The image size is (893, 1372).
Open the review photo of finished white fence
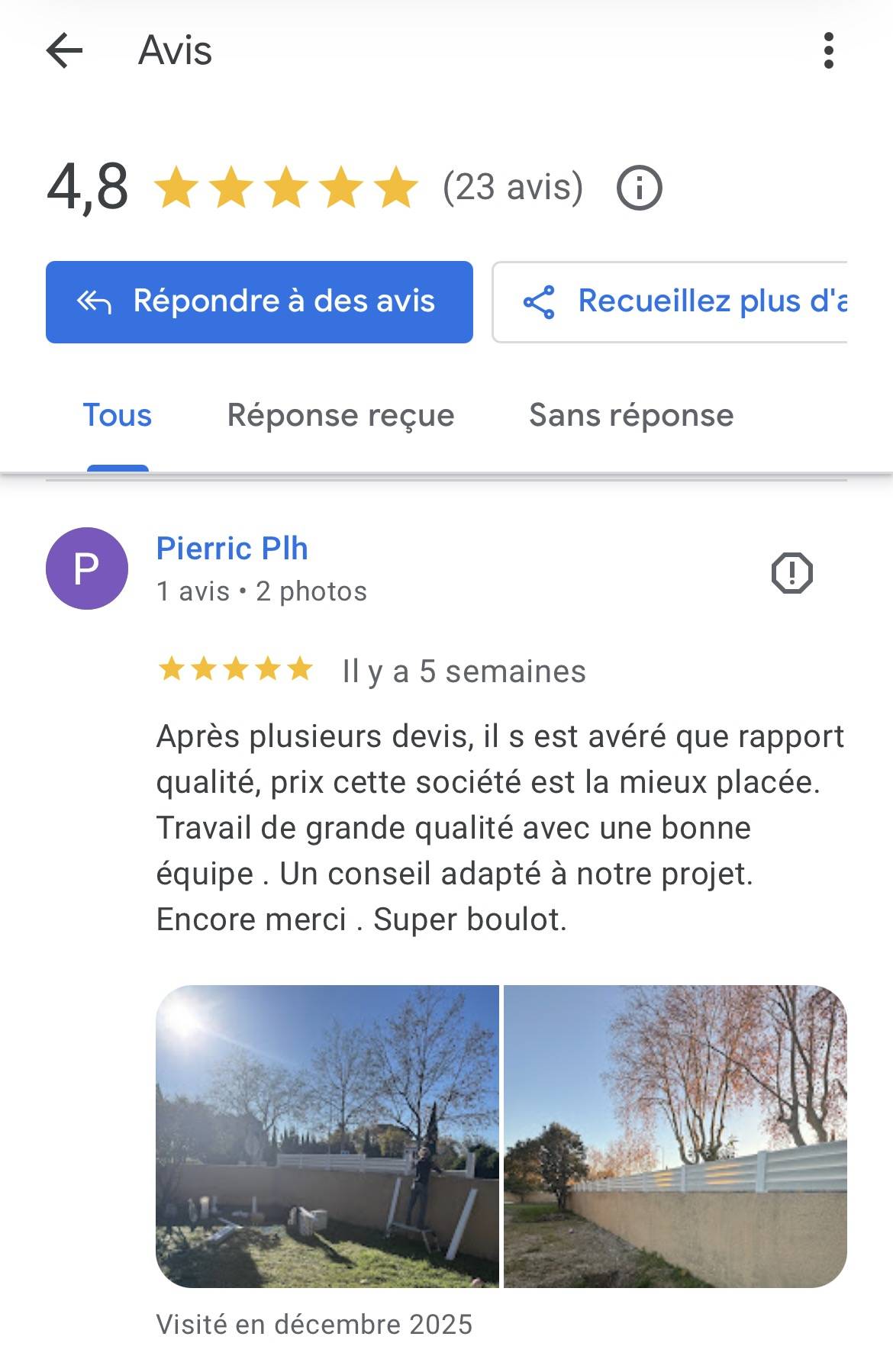[x=675, y=1136]
